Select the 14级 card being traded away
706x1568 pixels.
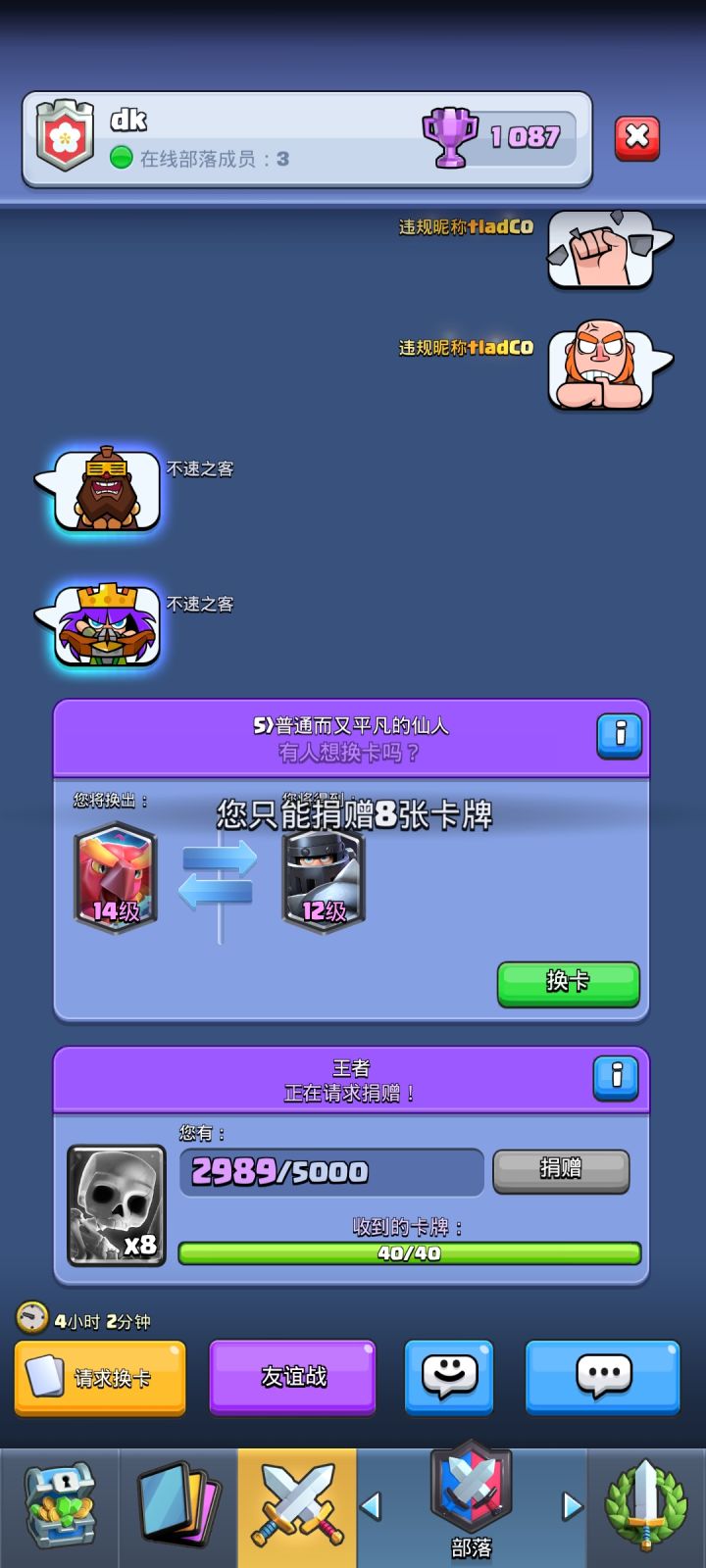click(115, 879)
